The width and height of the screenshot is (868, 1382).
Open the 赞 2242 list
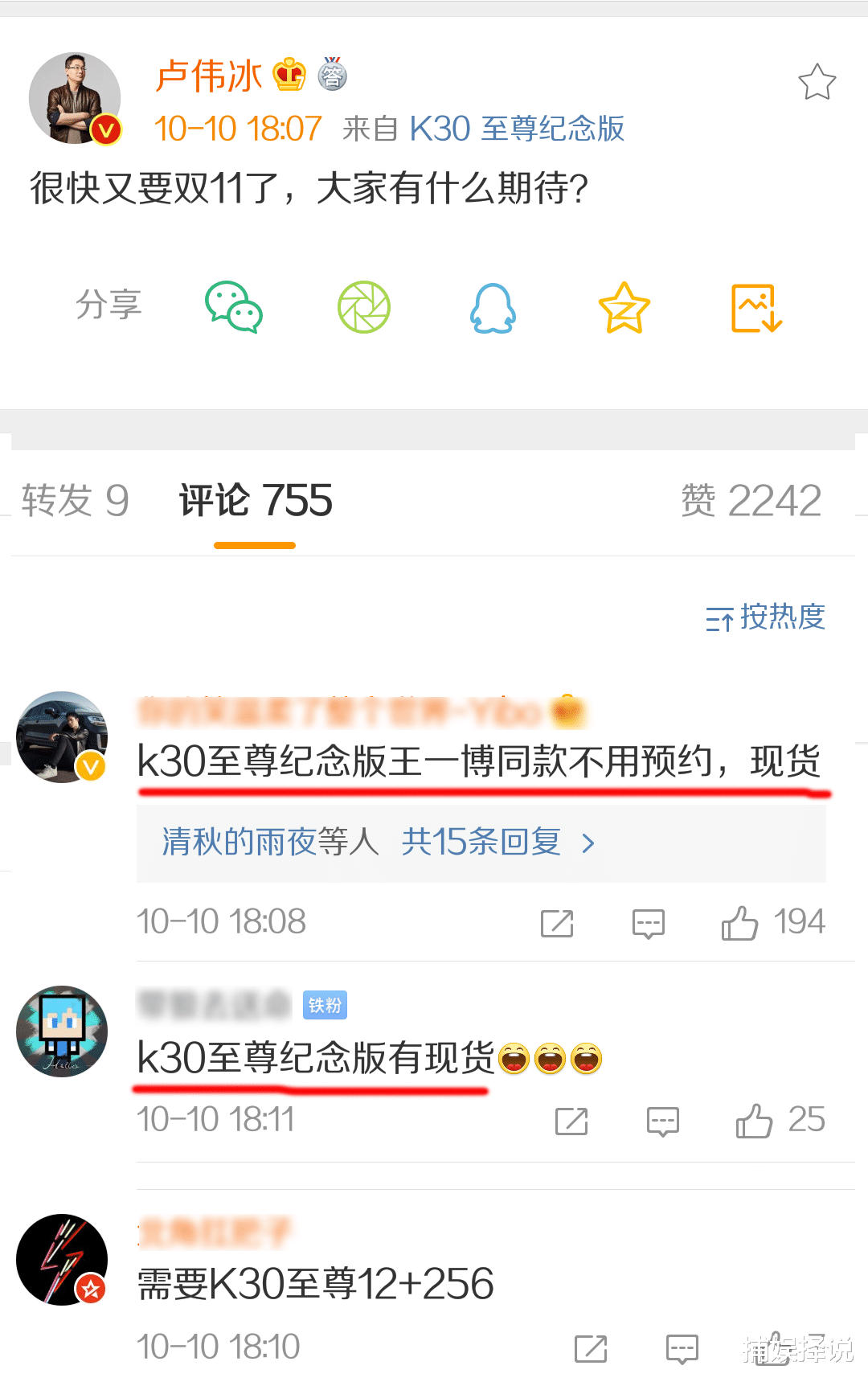click(x=750, y=500)
